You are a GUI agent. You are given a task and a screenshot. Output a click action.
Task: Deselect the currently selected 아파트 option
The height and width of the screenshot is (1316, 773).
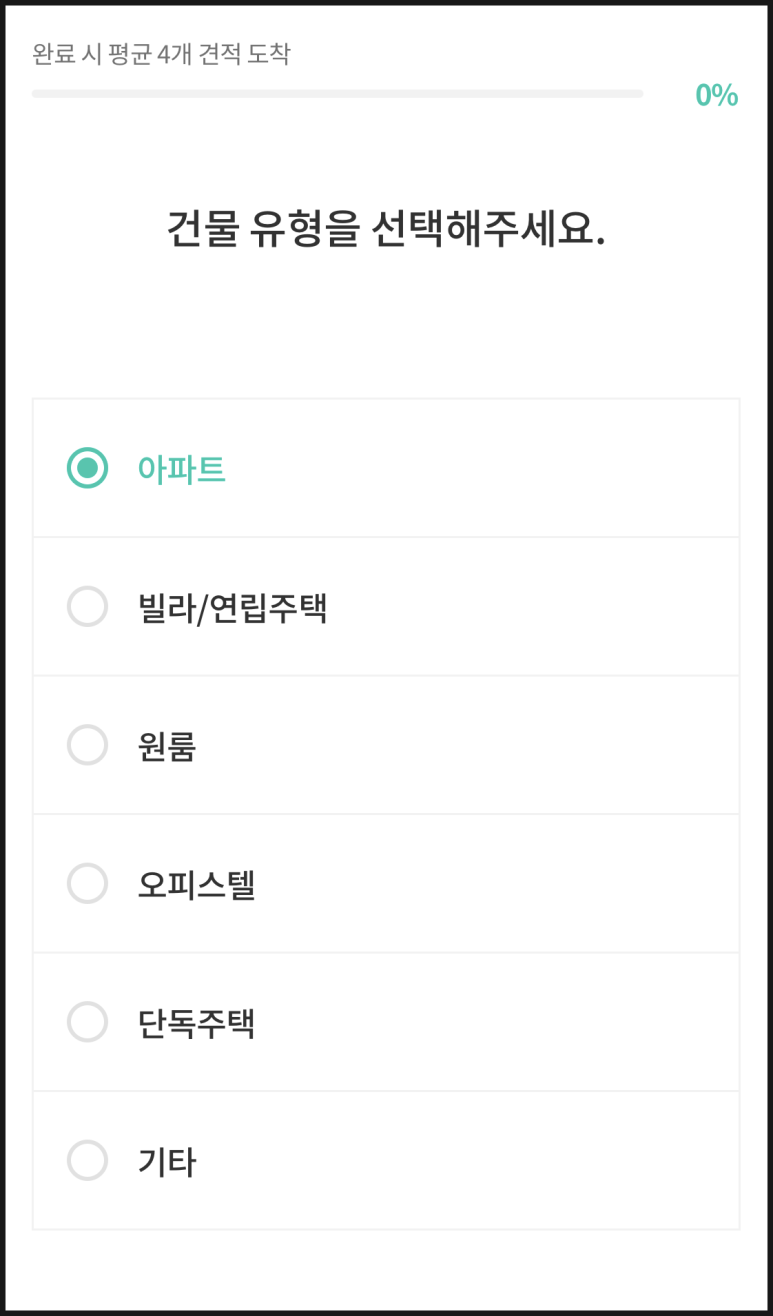click(87, 466)
